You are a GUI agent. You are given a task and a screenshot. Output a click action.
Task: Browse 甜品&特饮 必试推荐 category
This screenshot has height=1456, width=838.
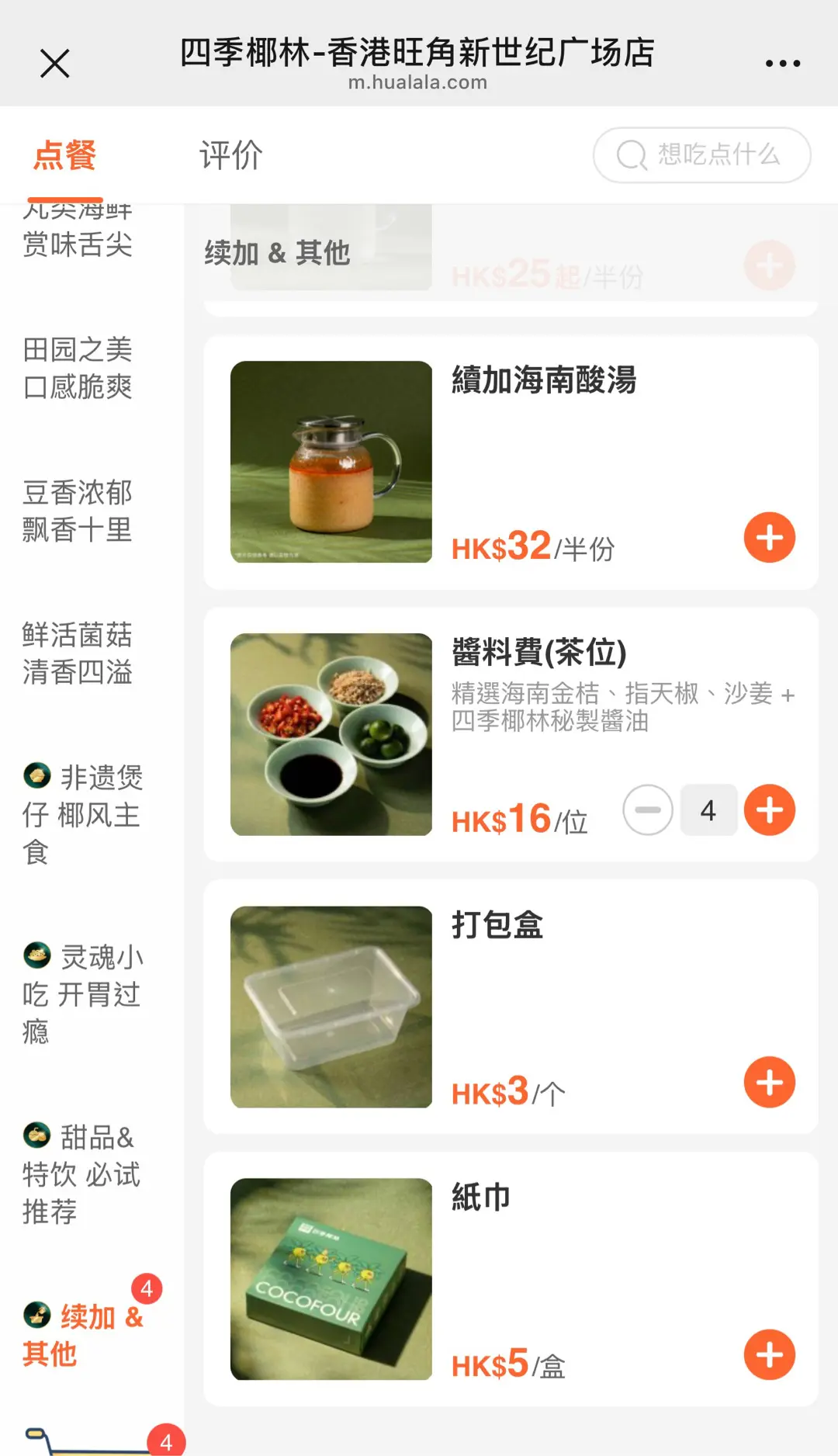click(x=81, y=1174)
